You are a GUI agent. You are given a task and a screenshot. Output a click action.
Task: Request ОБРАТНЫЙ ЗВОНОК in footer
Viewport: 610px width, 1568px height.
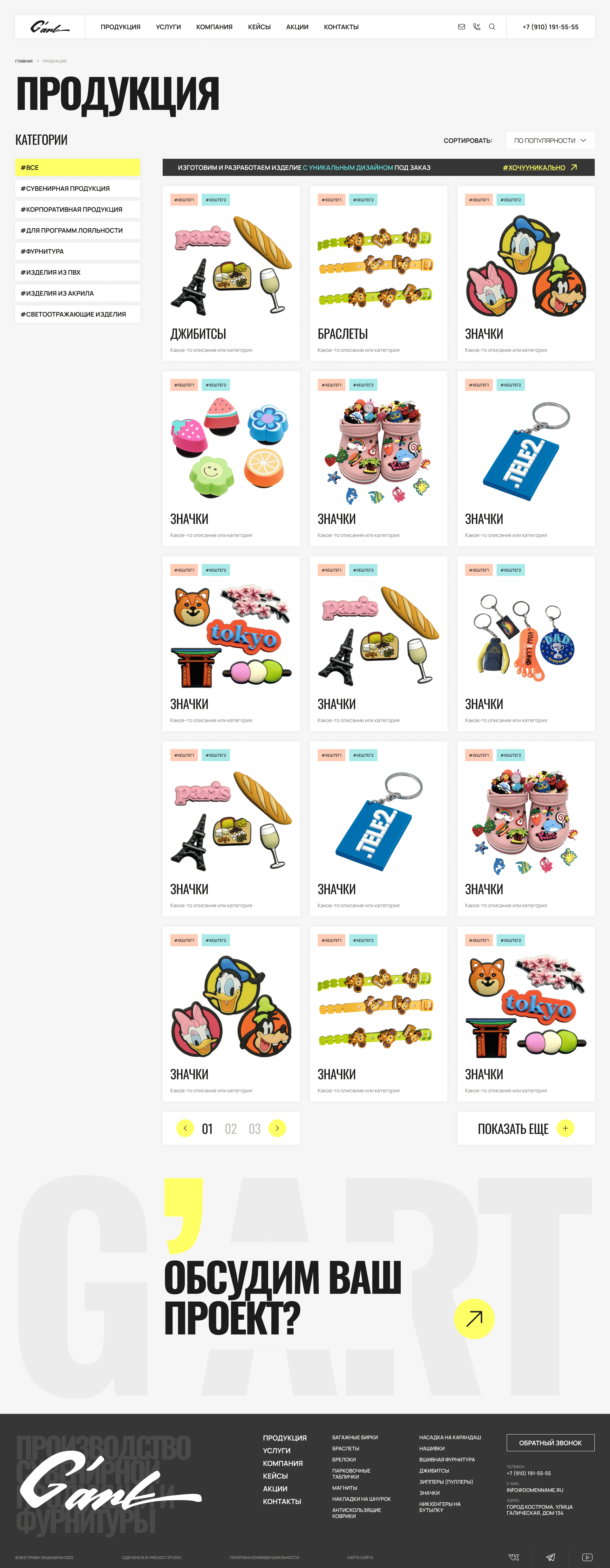pos(550,1443)
